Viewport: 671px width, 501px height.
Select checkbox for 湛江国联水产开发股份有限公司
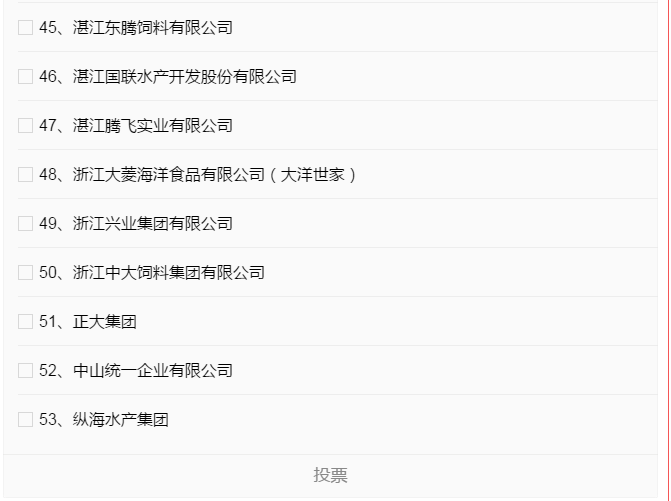click(25, 77)
